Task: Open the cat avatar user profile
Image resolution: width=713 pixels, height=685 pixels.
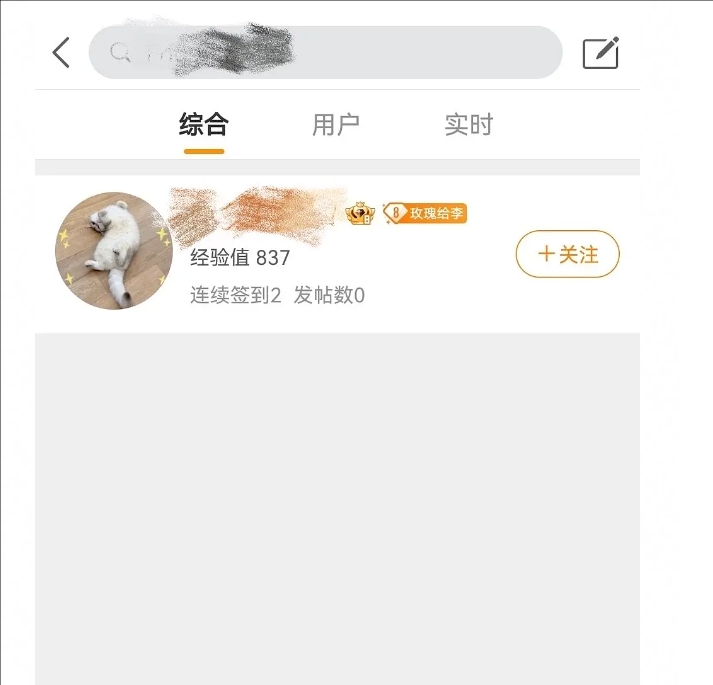Action: 114,251
